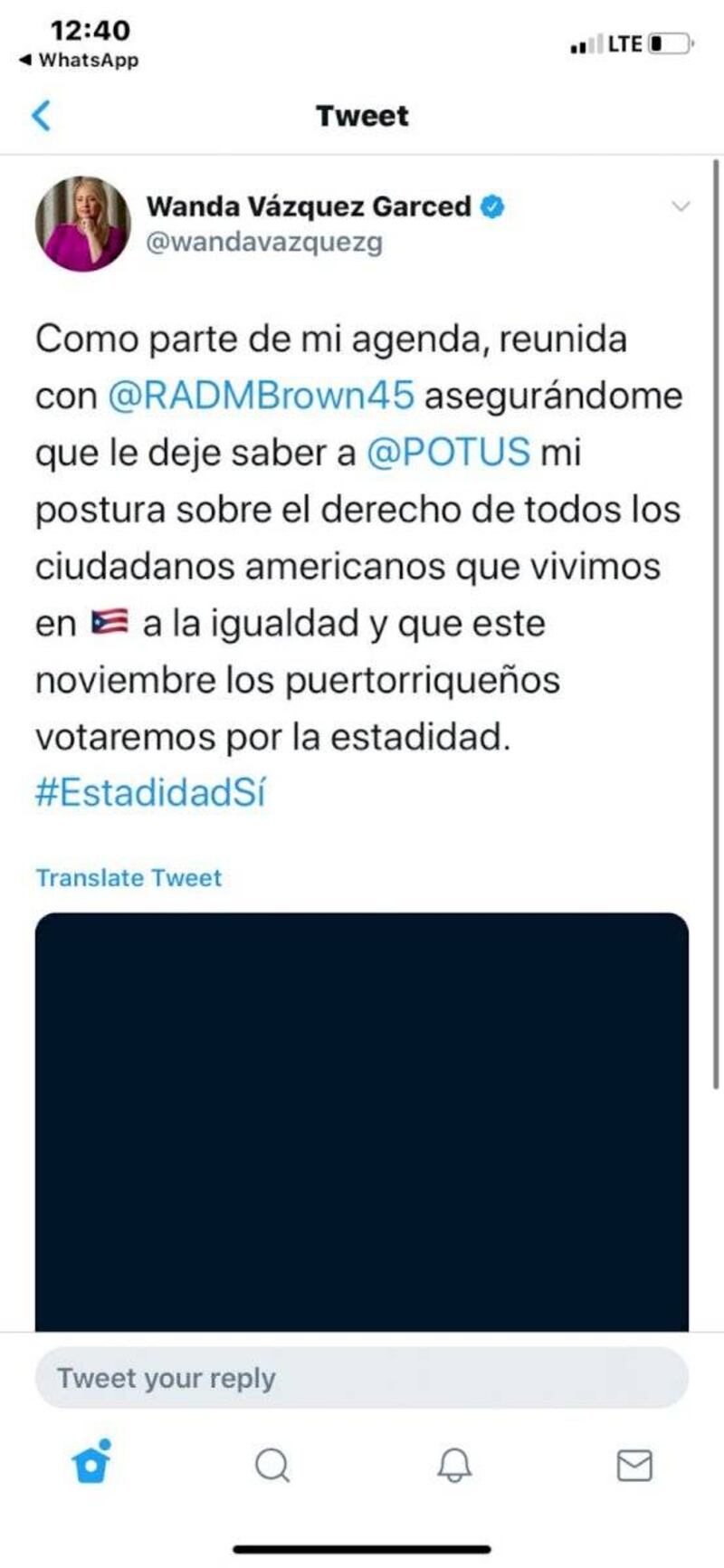Switch to the Home tab
724x1568 pixels.
[91, 1463]
